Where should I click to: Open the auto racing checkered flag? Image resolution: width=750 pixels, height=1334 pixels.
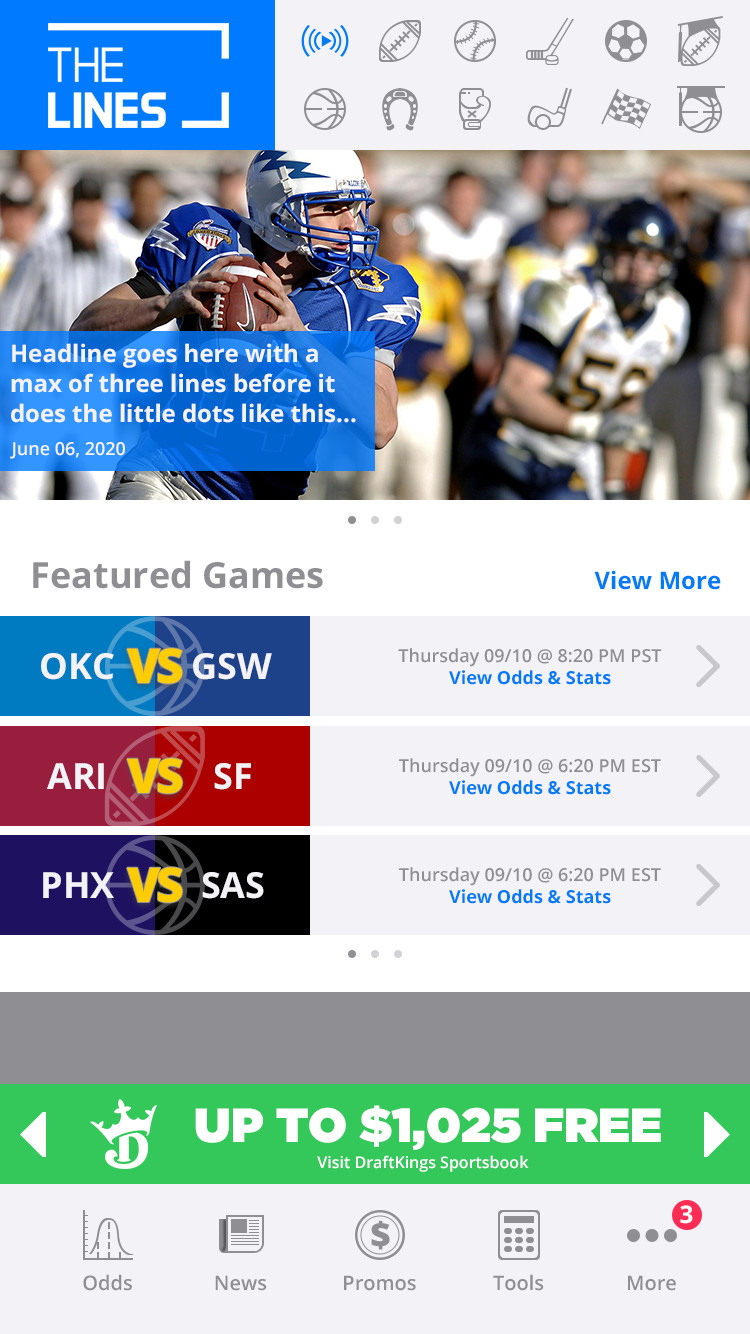(x=626, y=109)
